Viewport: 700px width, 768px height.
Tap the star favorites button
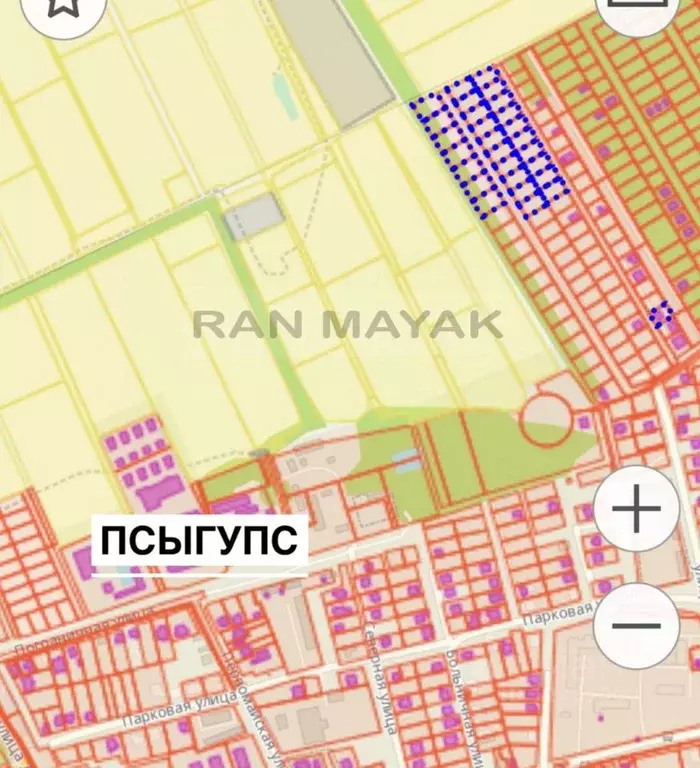(x=63, y=8)
